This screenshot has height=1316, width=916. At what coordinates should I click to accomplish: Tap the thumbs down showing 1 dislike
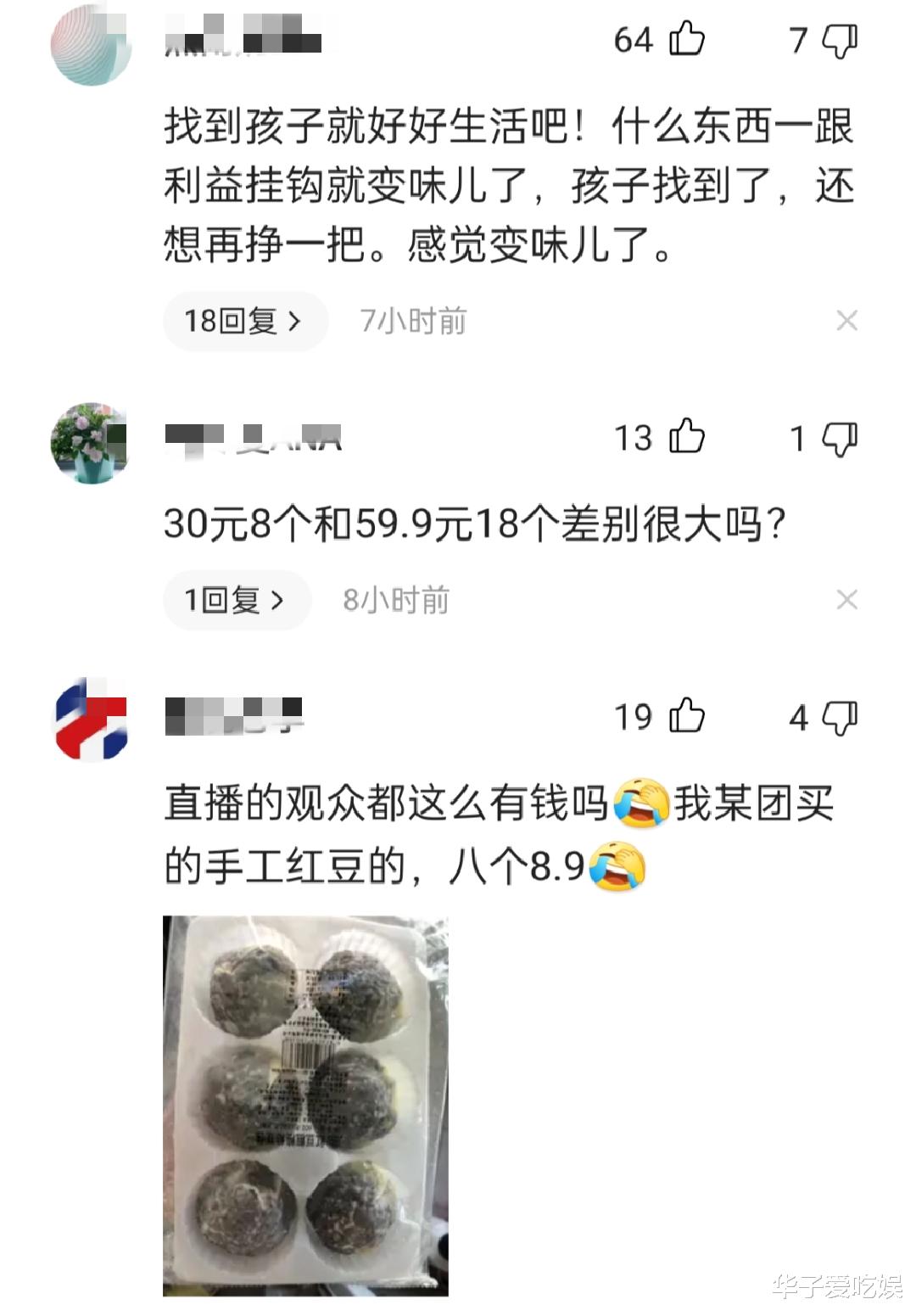[840, 438]
